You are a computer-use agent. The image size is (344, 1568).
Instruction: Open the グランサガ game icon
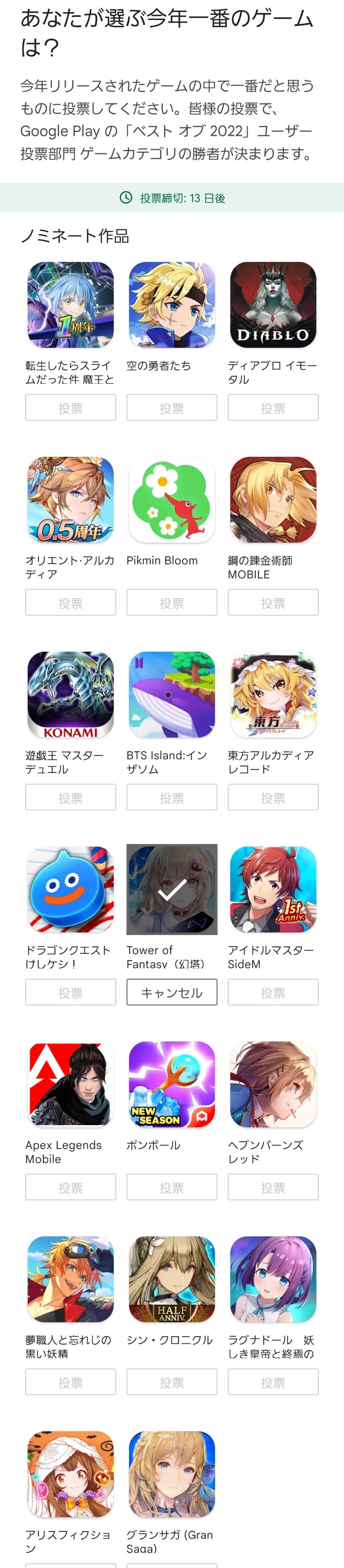pos(172,1474)
